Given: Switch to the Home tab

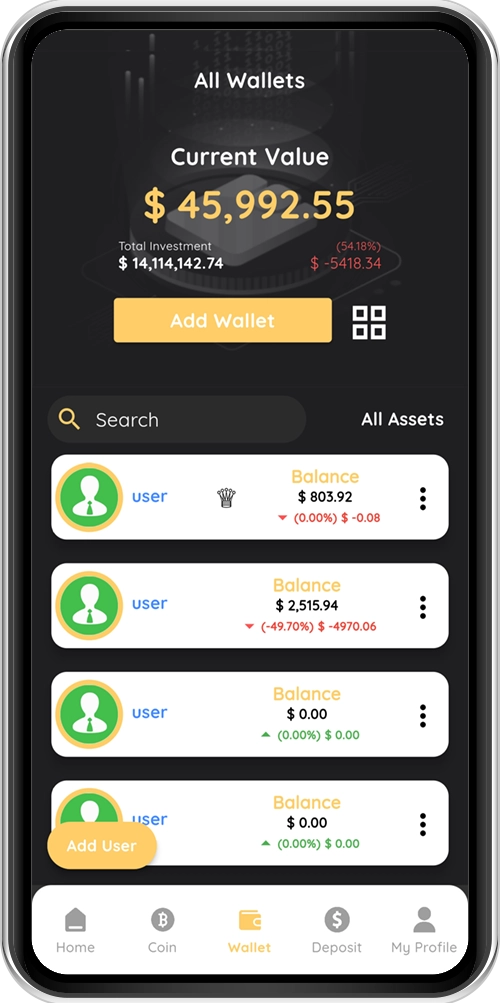Looking at the screenshot, I should pos(75,931).
